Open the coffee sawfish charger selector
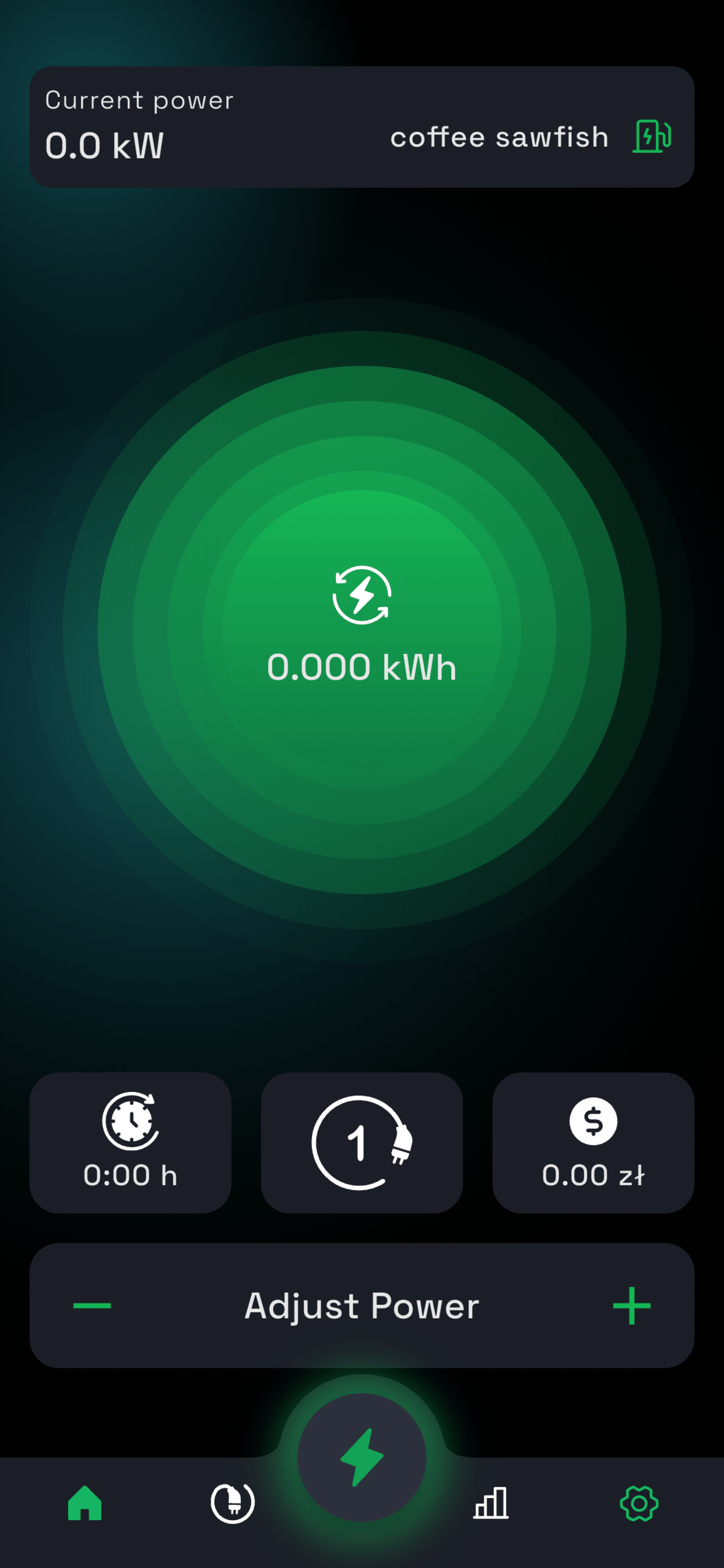The height and width of the screenshot is (1568, 724). 530,136
